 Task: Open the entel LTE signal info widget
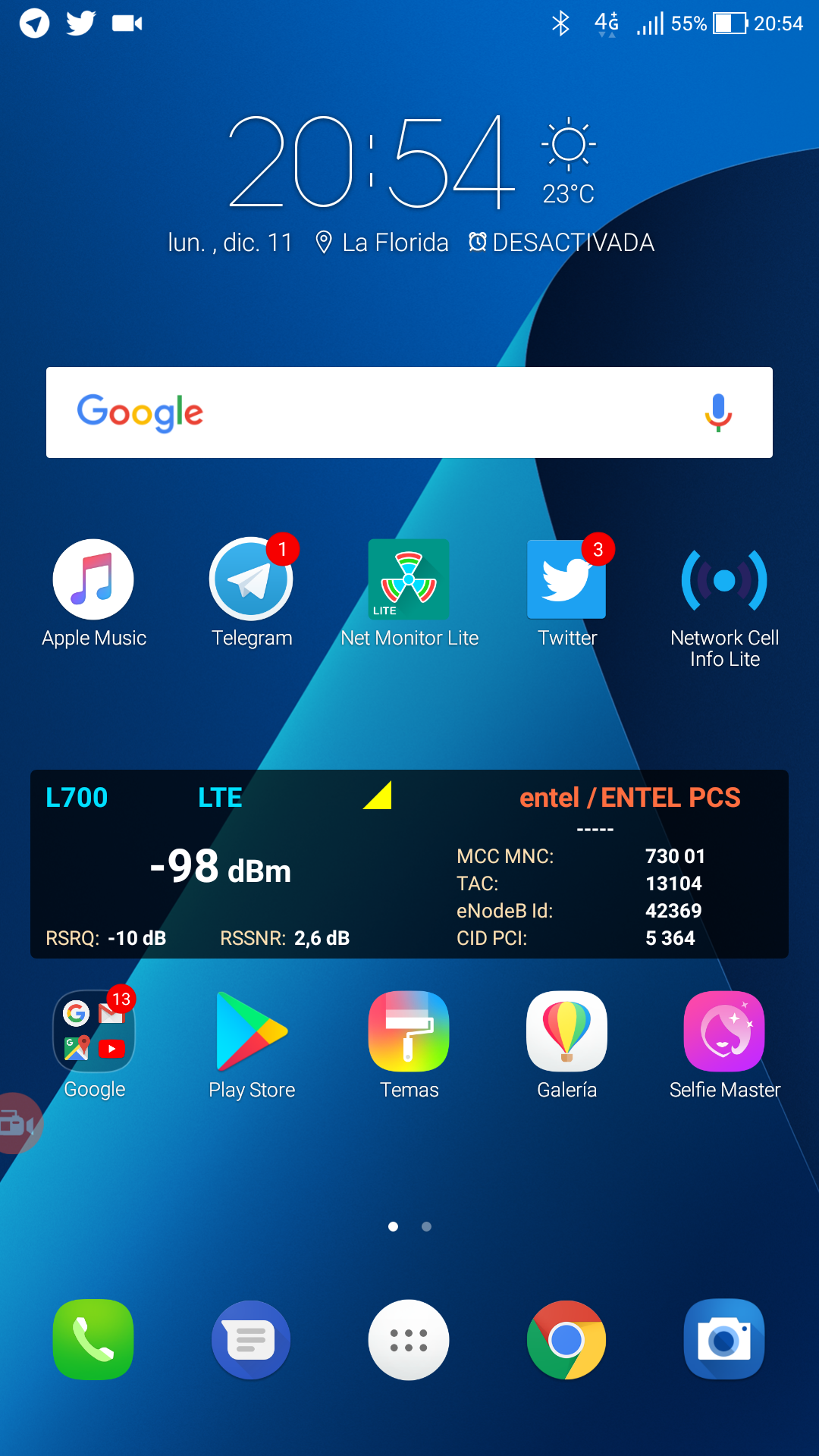tap(409, 864)
